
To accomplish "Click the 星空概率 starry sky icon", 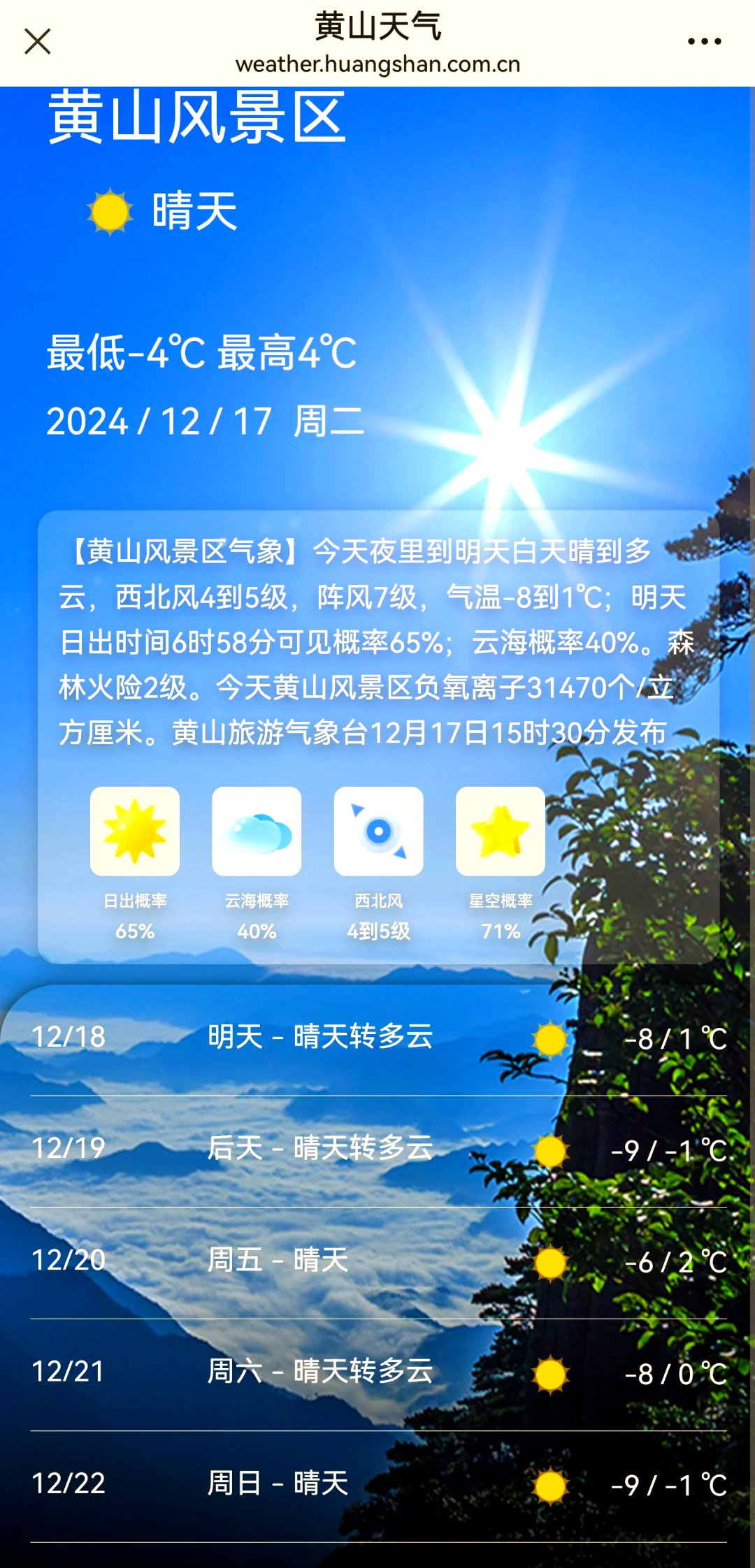I will [x=501, y=832].
